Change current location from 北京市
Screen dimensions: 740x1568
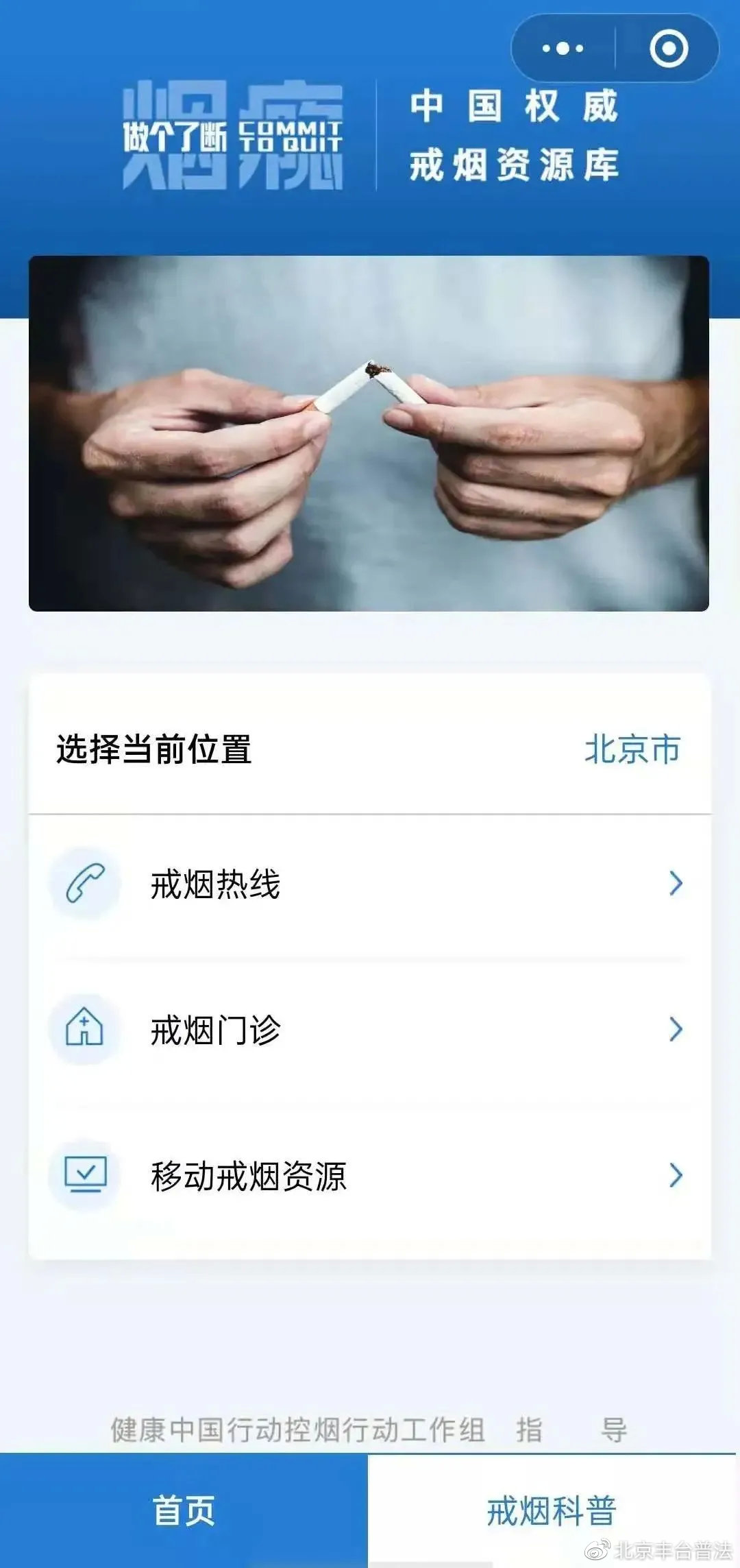coord(632,749)
